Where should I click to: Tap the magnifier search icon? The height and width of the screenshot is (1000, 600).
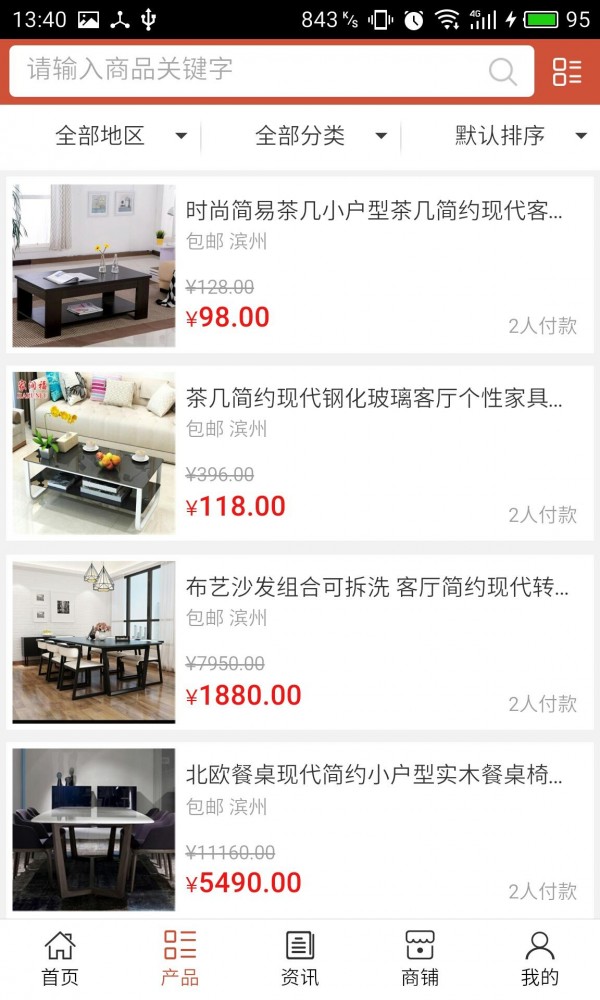(502, 71)
